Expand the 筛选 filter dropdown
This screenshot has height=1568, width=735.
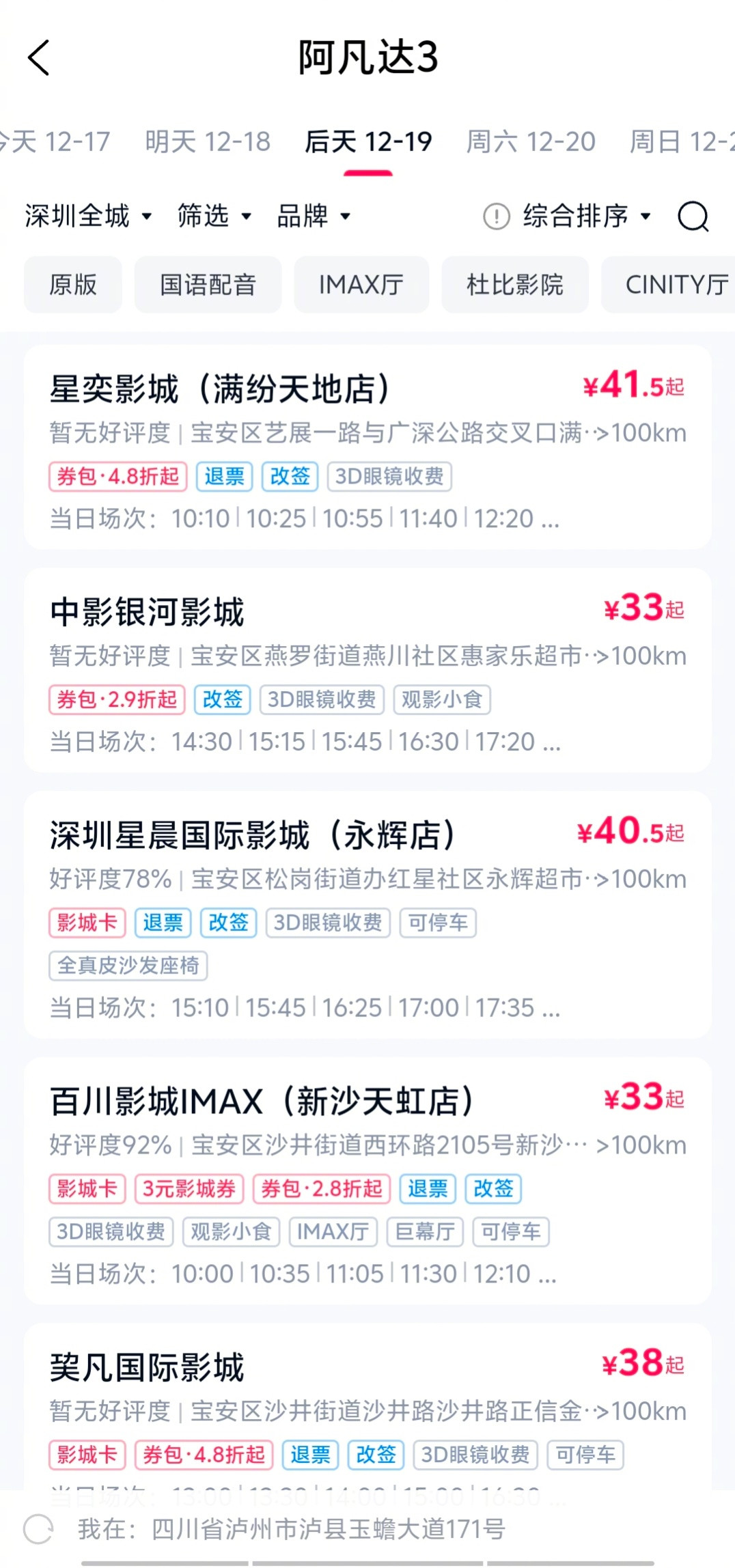pos(216,216)
